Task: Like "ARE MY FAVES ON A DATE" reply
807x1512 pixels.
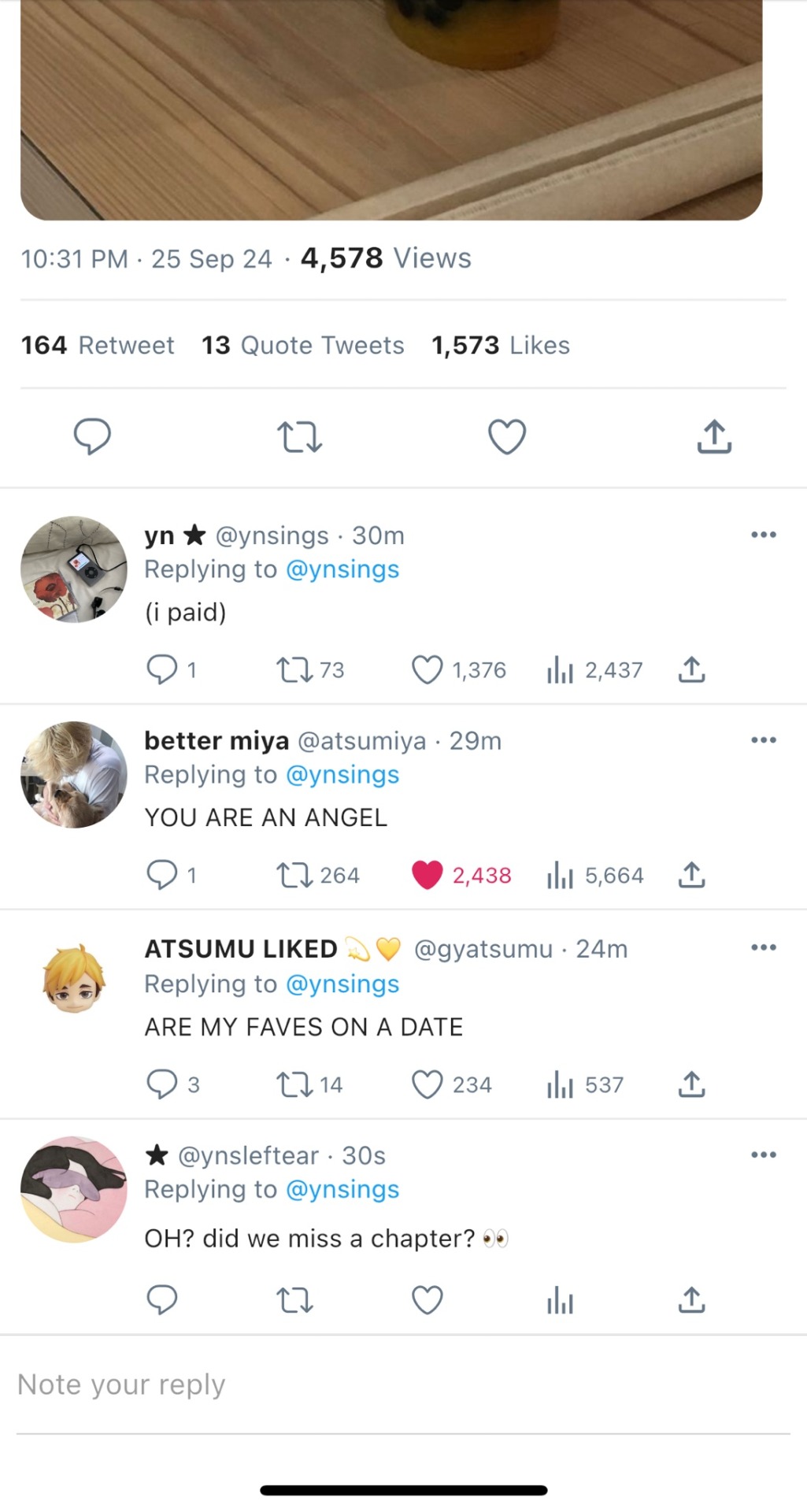Action: point(428,1084)
